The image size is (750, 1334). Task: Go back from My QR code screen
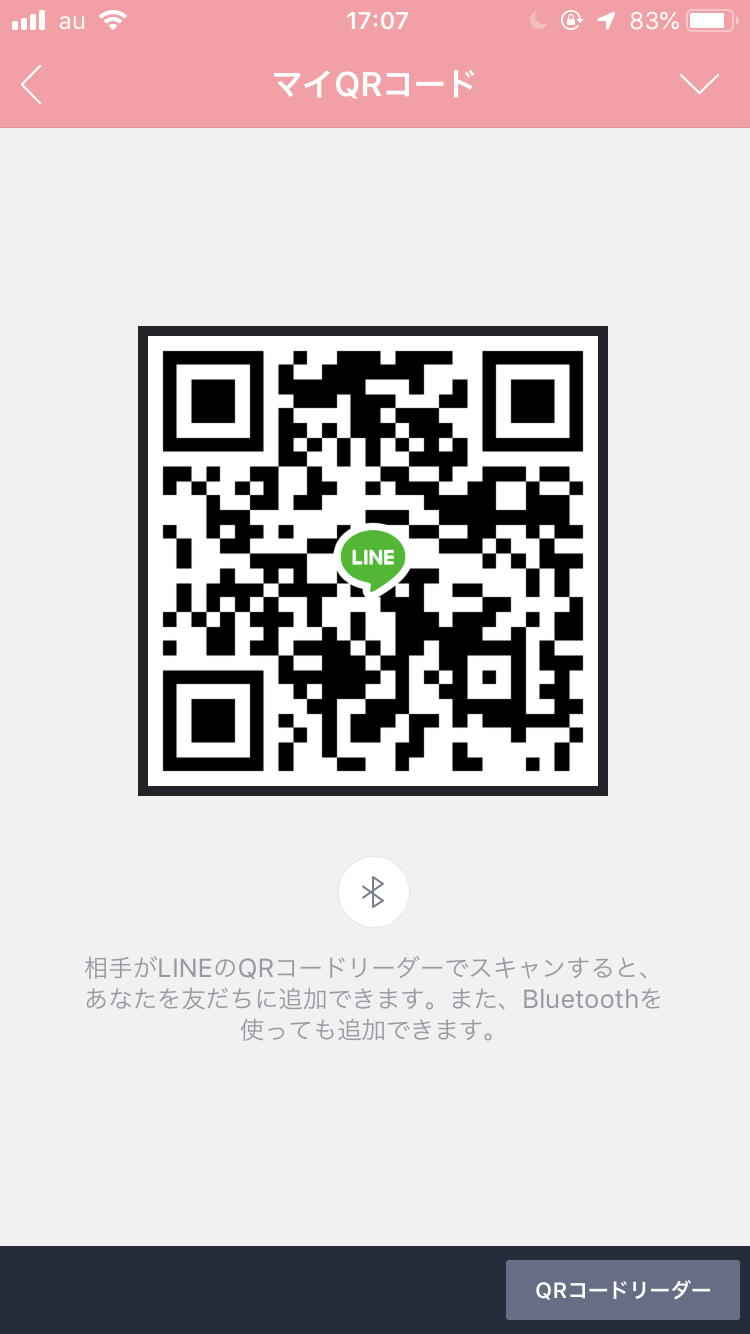(32, 85)
